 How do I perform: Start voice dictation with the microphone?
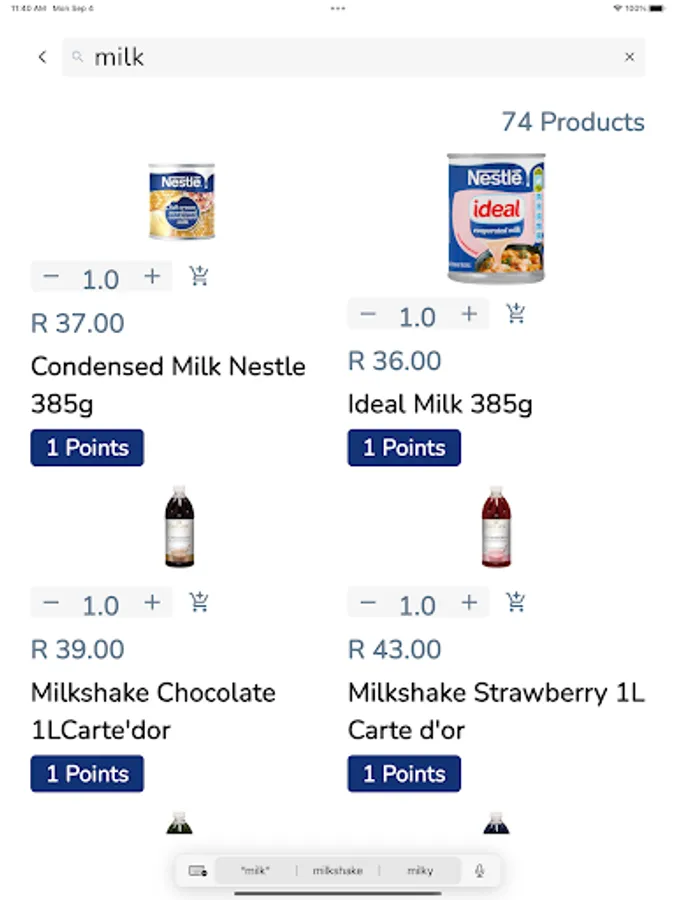[479, 871]
